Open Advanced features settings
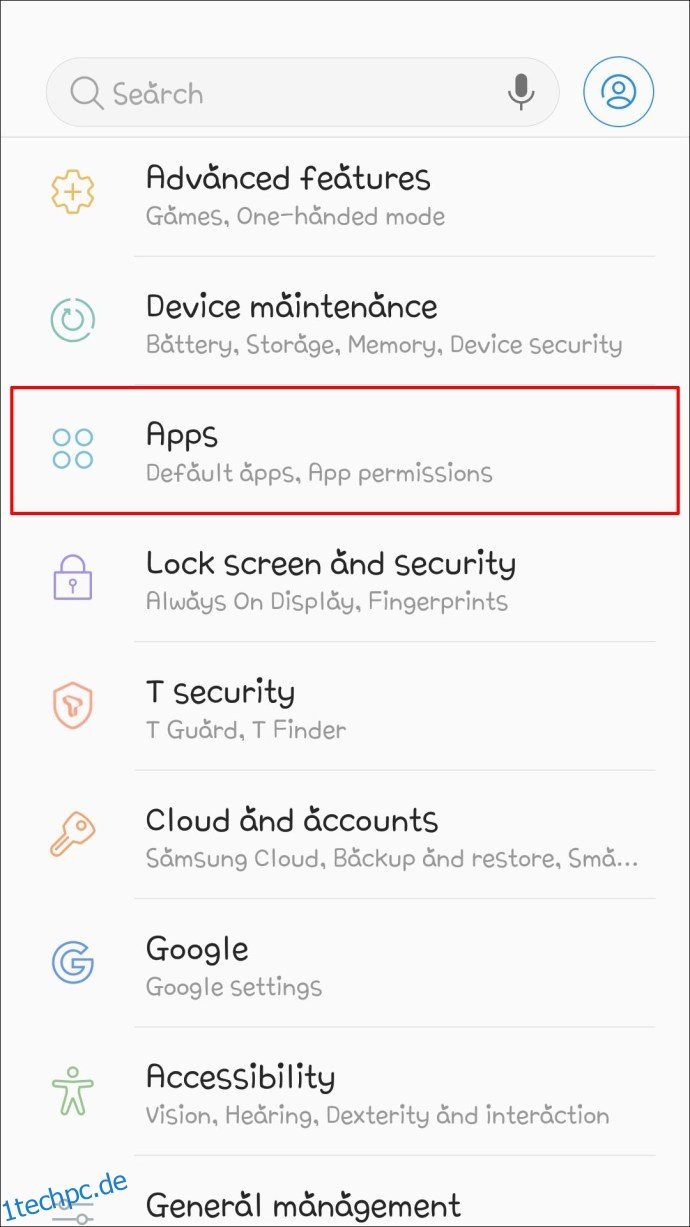 345,194
